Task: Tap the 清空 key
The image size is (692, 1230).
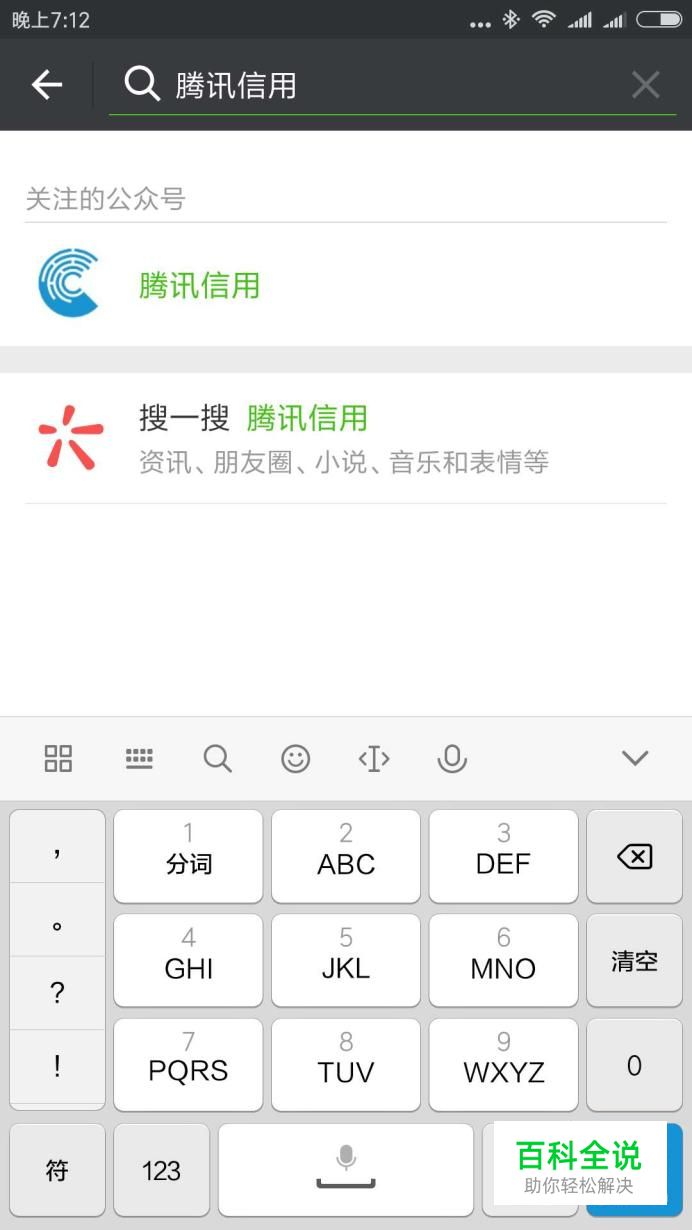Action: (634, 961)
